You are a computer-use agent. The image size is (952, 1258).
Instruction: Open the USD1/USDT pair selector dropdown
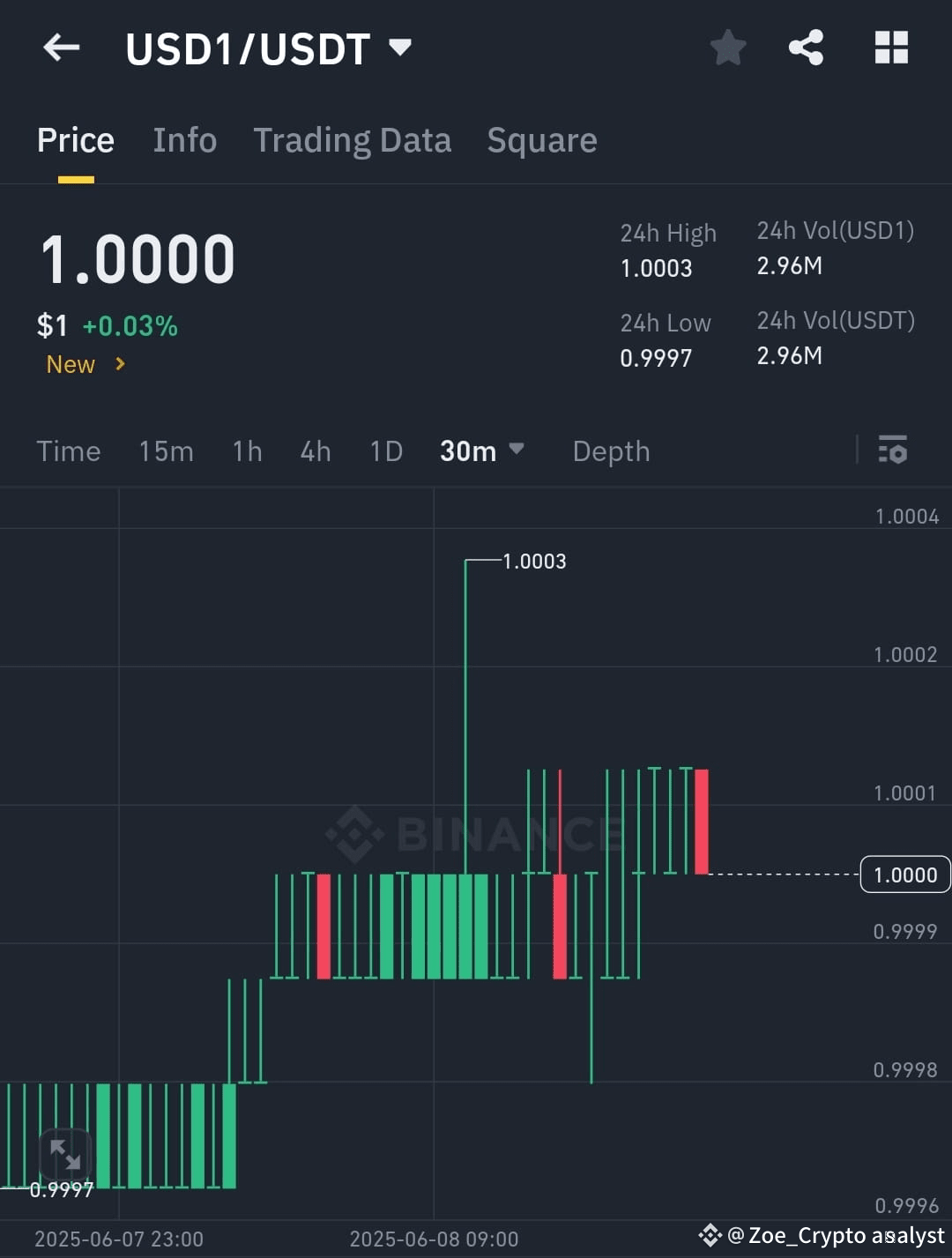tap(400, 48)
